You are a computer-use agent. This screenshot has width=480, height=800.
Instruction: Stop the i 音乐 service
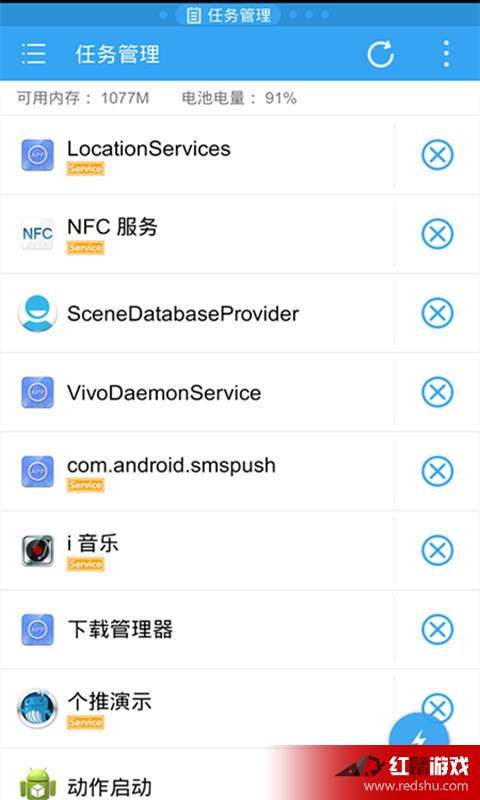pos(437,550)
